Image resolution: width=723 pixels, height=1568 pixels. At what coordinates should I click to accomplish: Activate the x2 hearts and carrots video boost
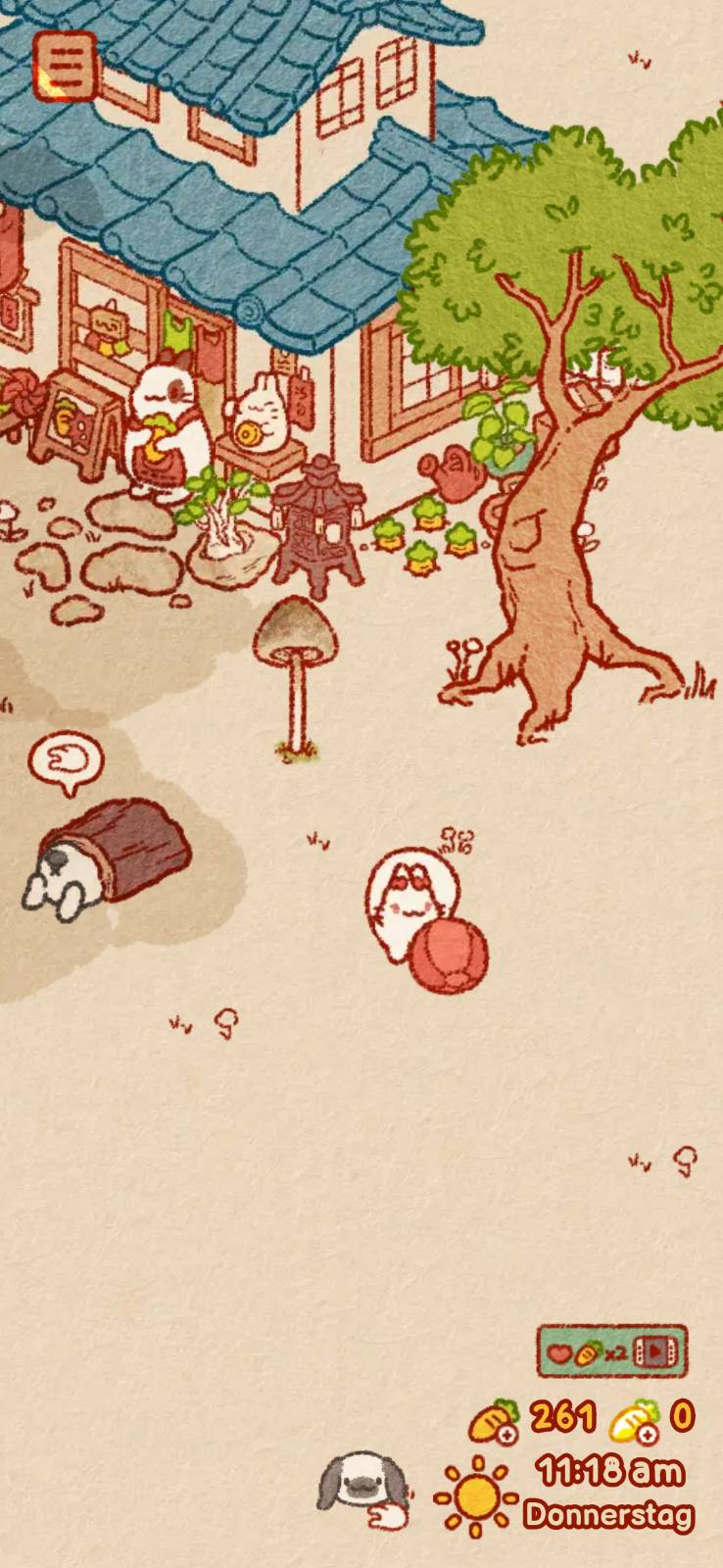[x=611, y=1352]
